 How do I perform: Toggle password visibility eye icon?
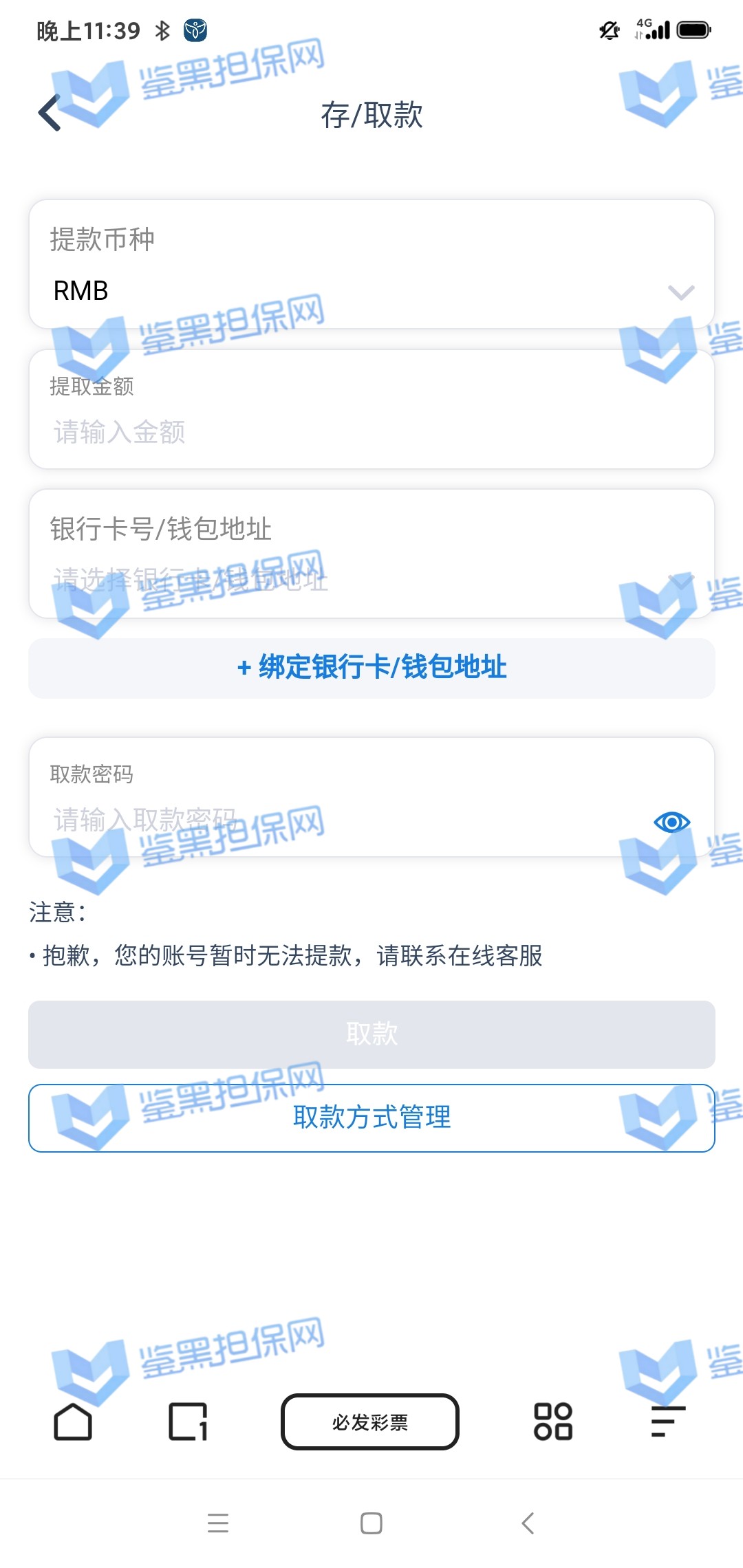(x=671, y=822)
